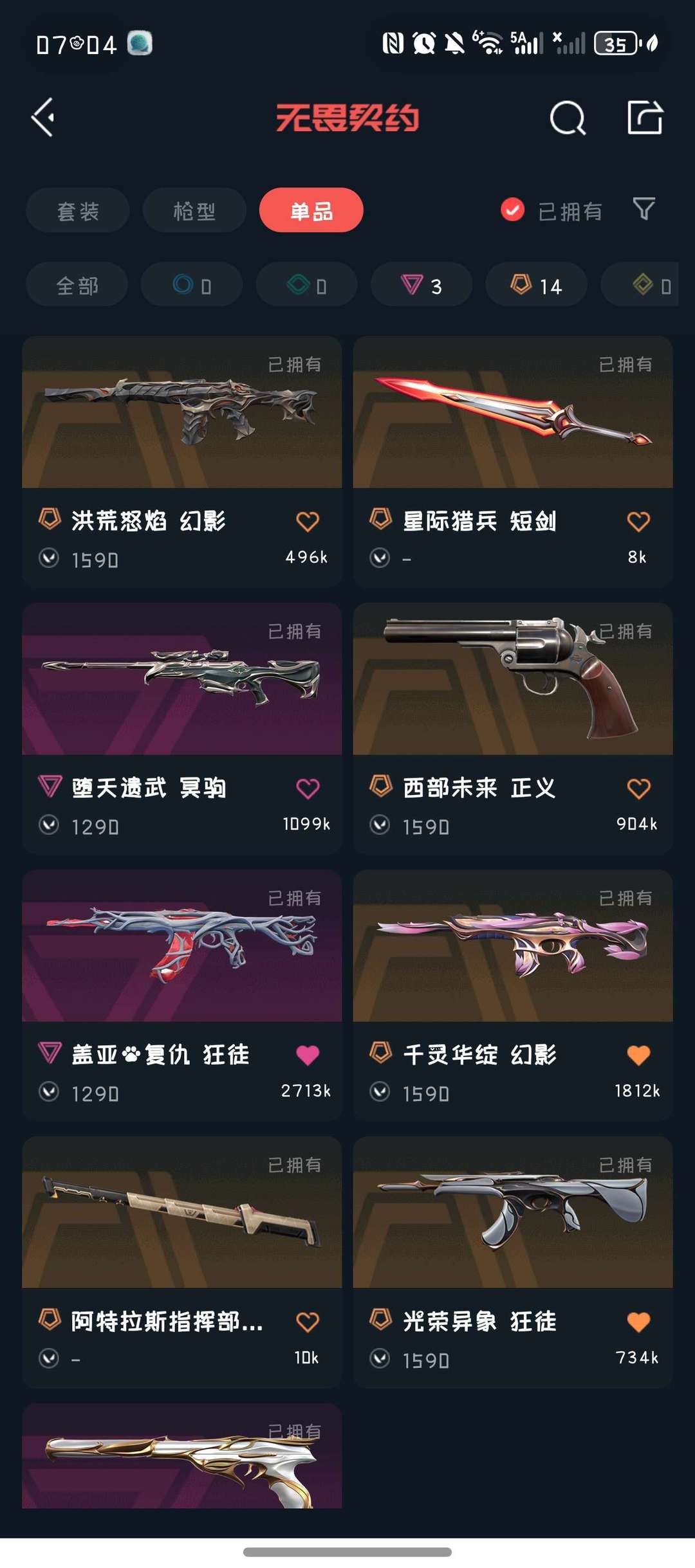Go back with the top-left arrow
This screenshot has height=1568, width=695.
[x=44, y=118]
